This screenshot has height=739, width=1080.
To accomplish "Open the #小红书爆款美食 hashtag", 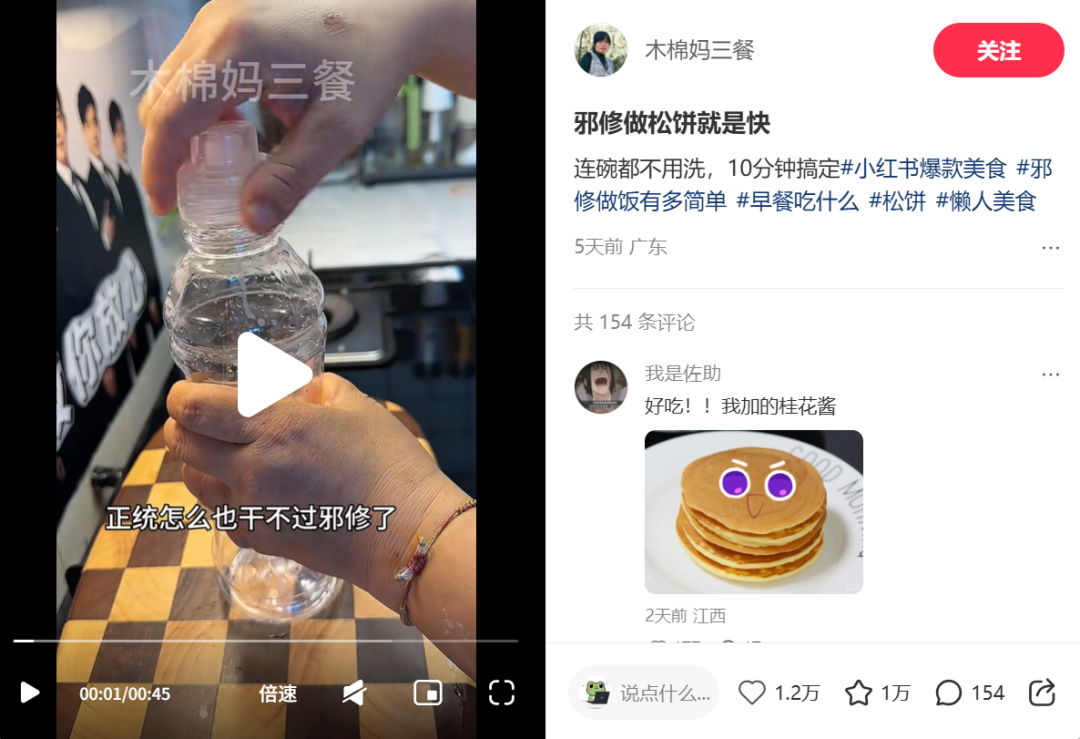I will (x=923, y=168).
